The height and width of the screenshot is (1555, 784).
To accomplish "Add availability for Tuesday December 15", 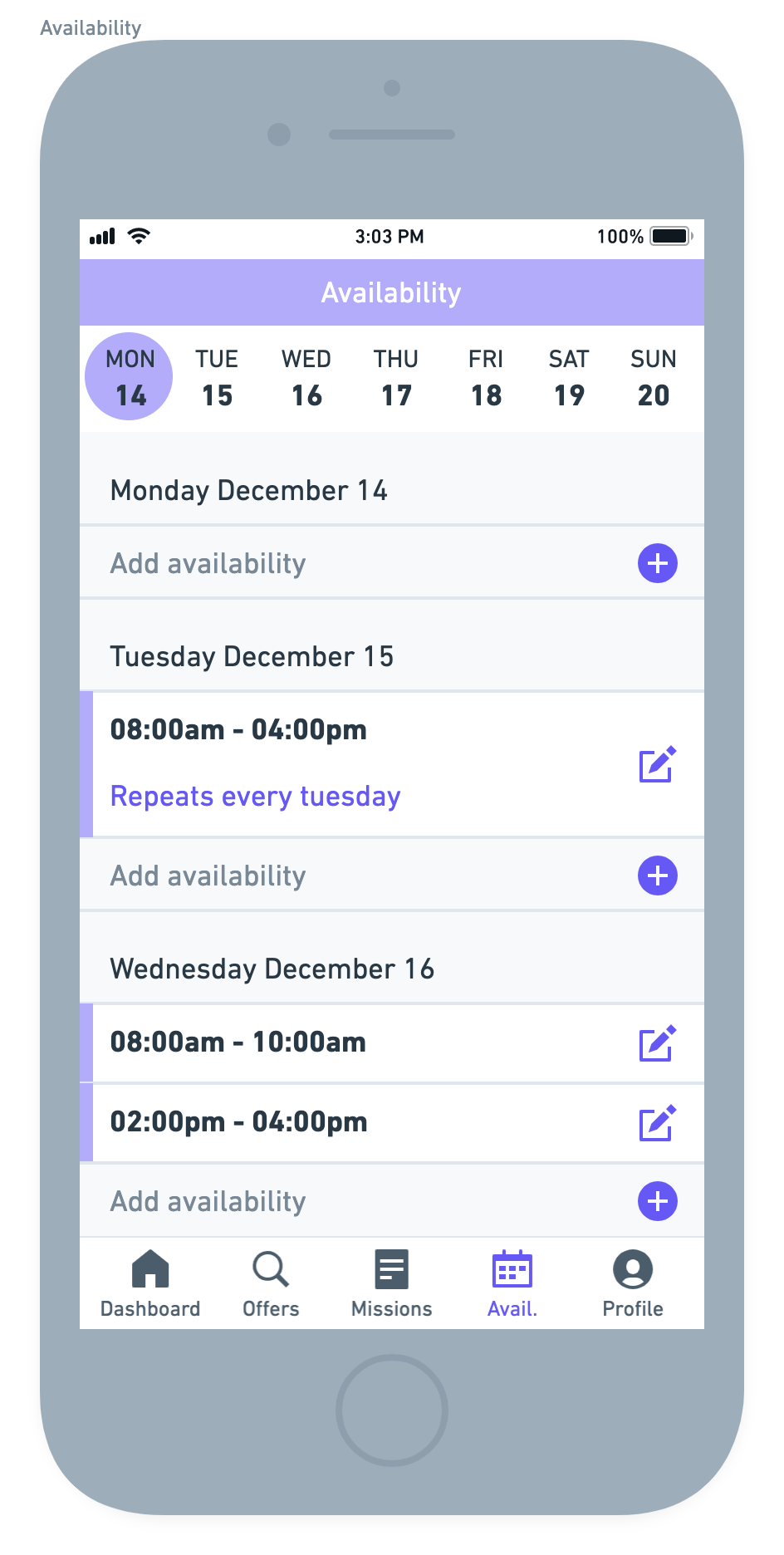I will tap(658, 876).
